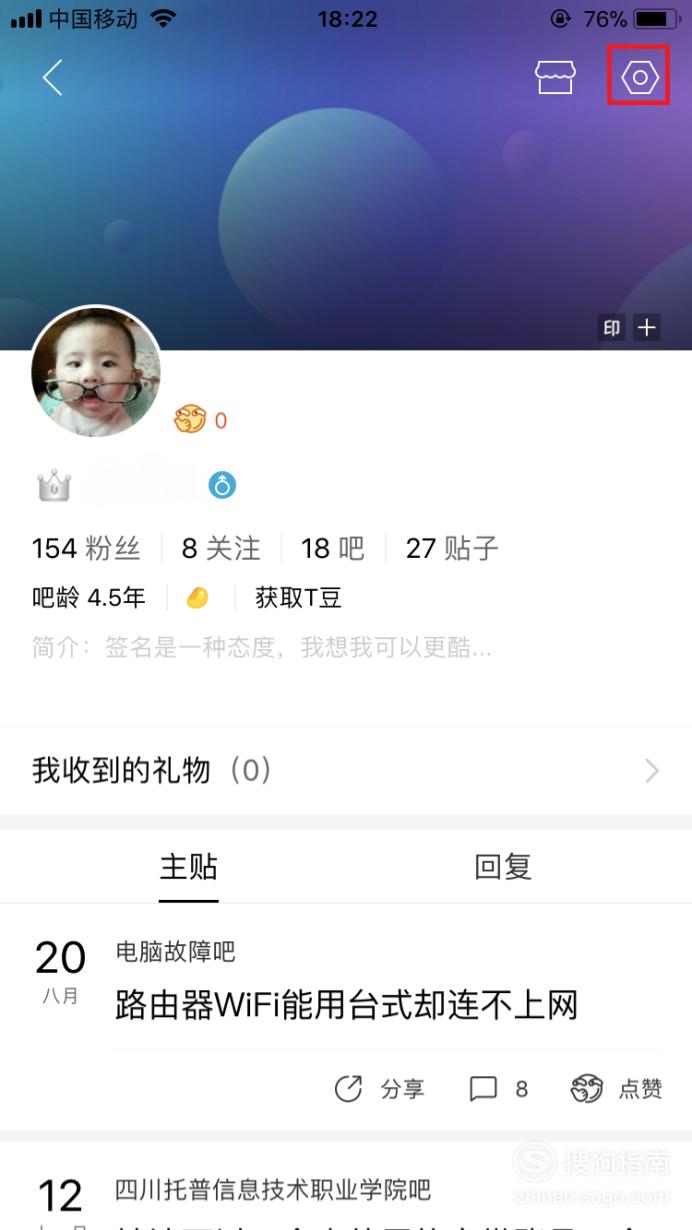Go back with the top-left arrow

(x=53, y=77)
